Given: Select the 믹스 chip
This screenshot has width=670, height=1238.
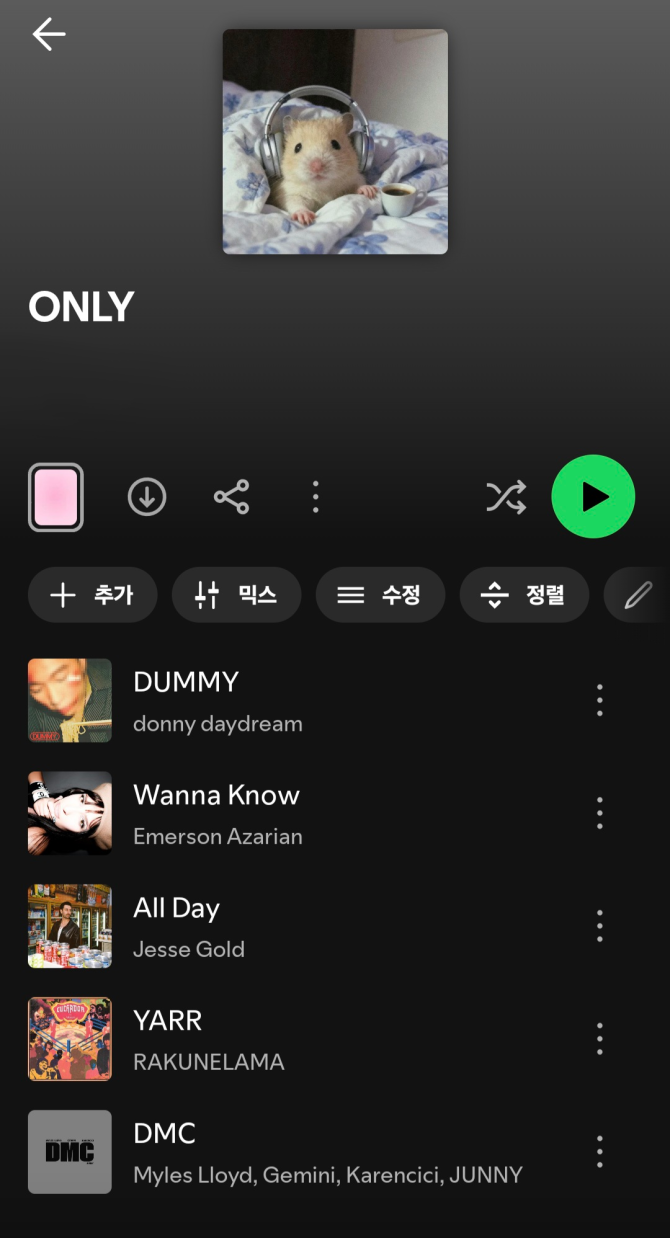Looking at the screenshot, I should [236, 595].
